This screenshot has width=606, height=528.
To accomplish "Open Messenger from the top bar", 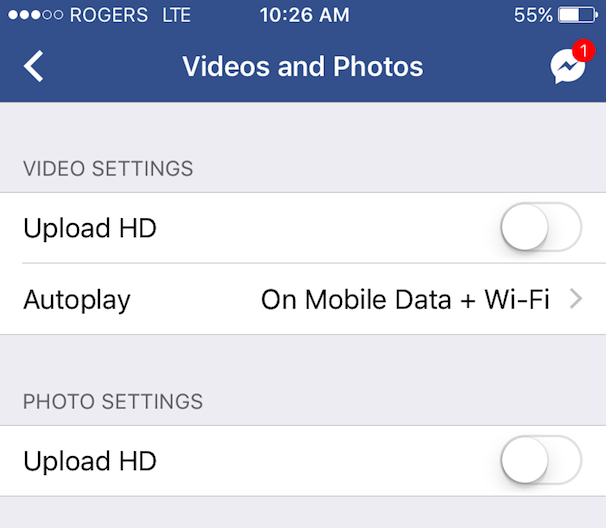I will click(568, 66).
